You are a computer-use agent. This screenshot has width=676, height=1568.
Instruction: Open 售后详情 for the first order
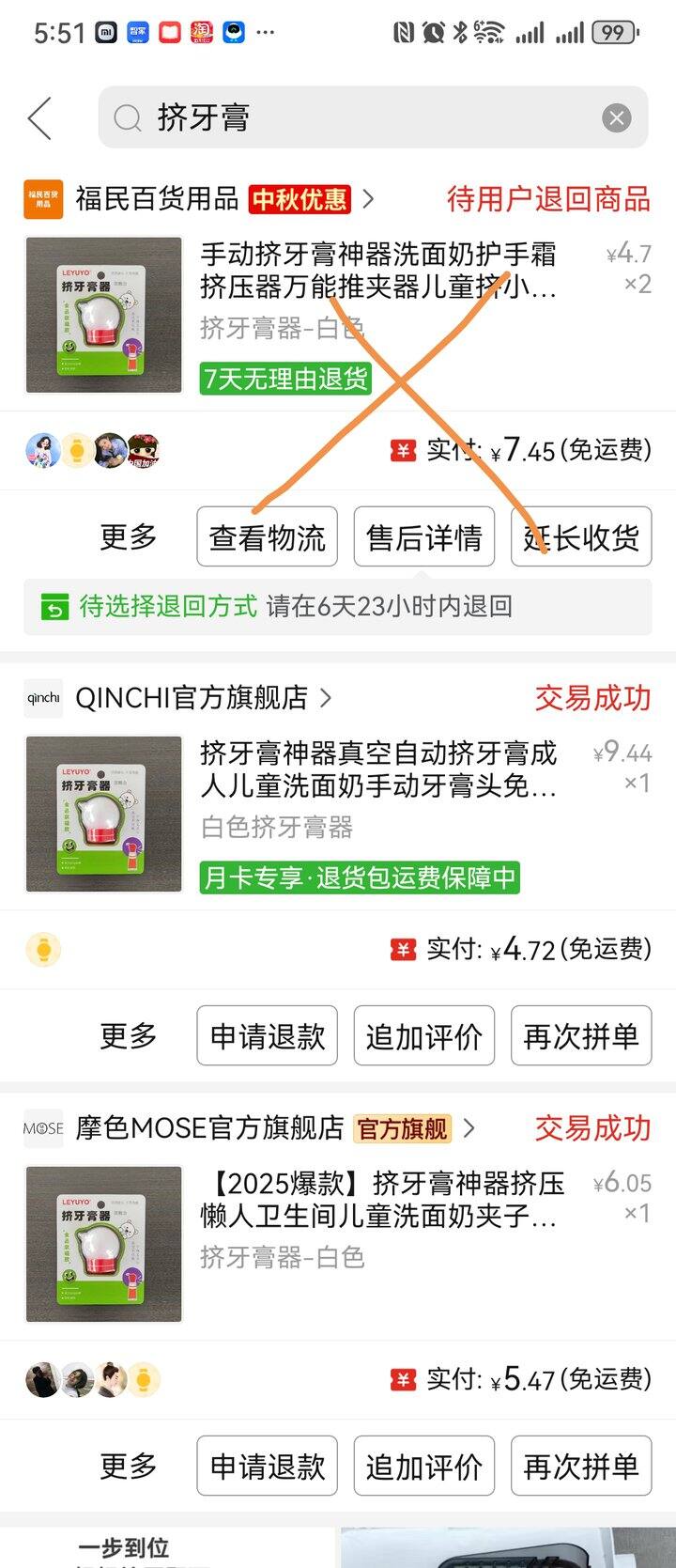(x=423, y=537)
